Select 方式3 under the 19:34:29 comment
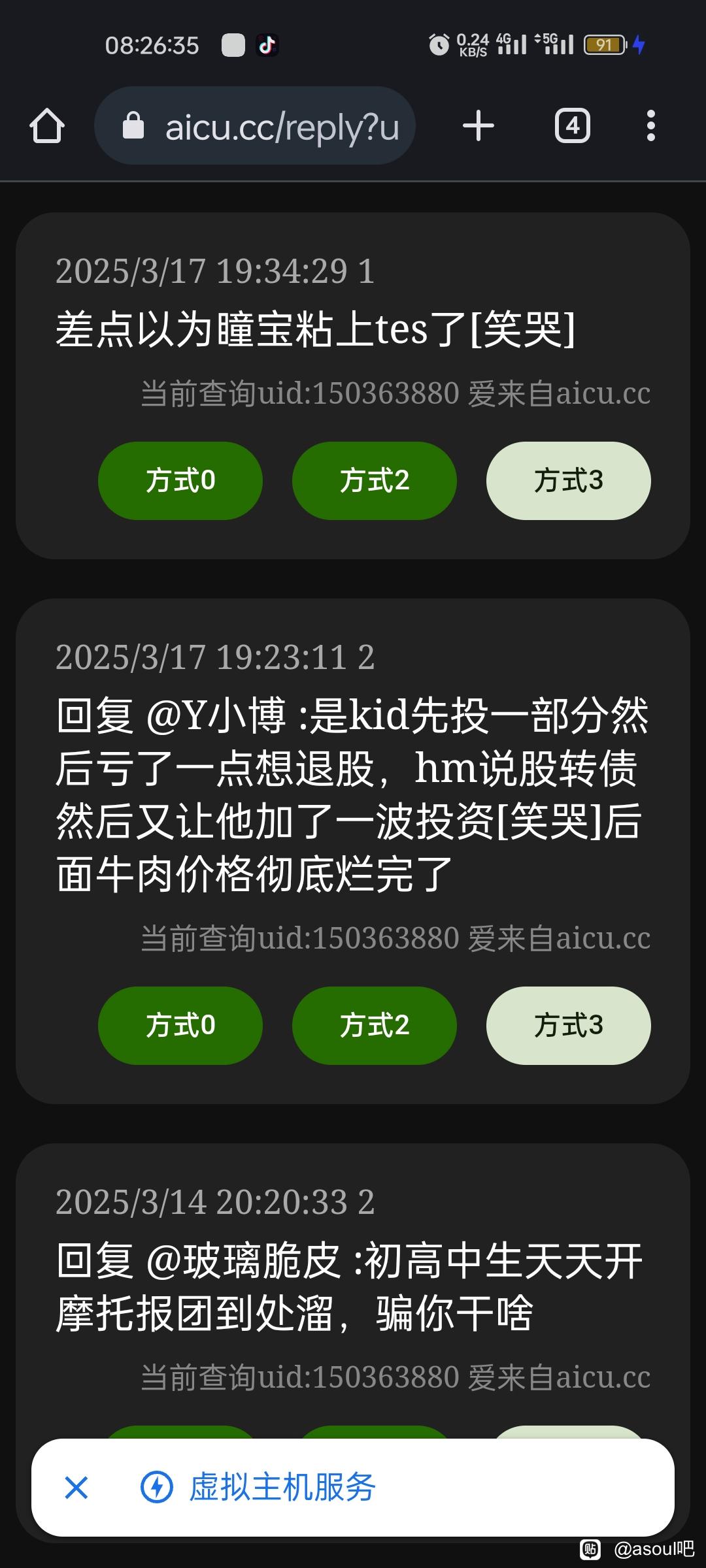 coord(568,481)
